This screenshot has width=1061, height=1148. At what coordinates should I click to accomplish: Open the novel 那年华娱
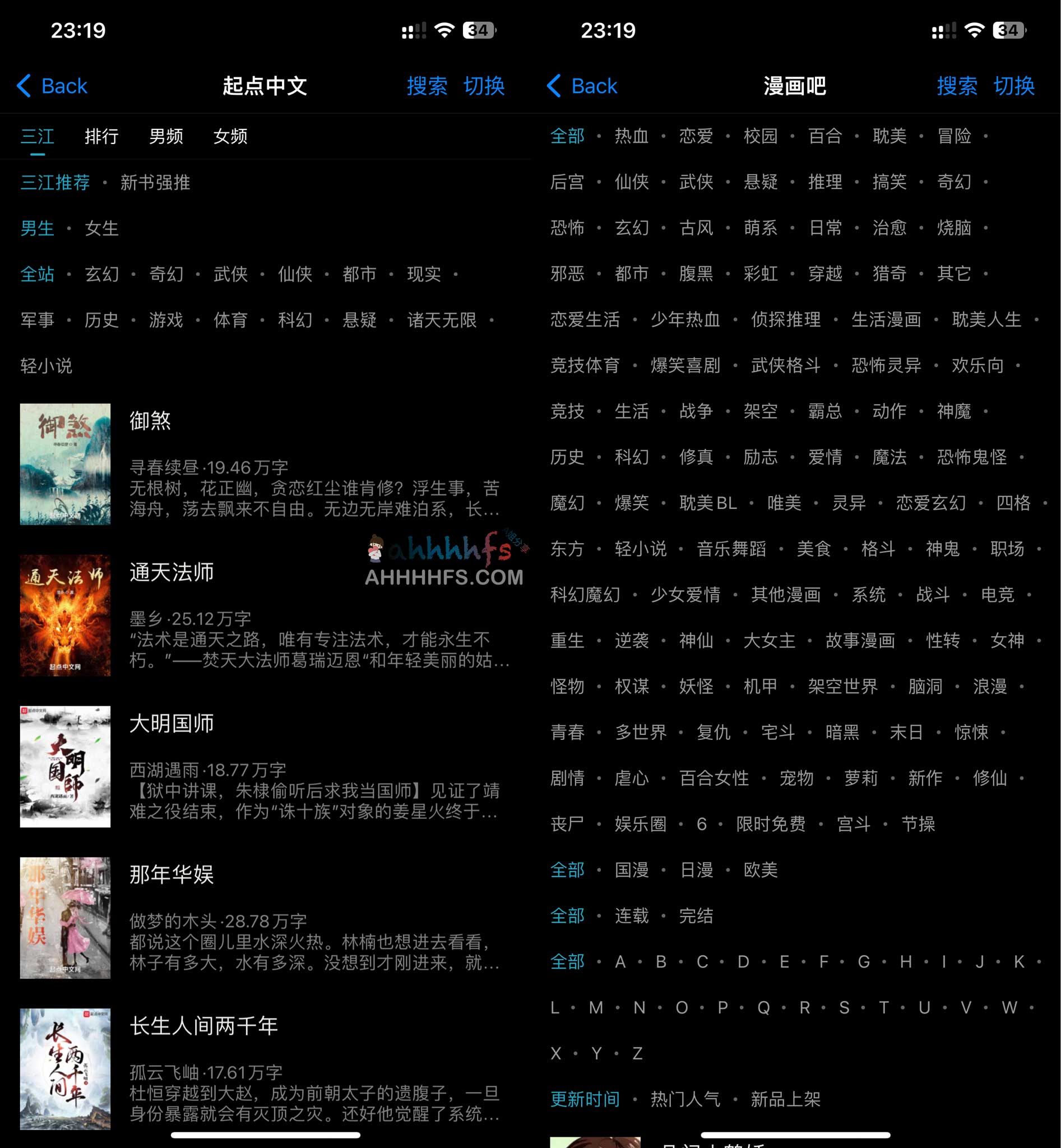[x=171, y=874]
